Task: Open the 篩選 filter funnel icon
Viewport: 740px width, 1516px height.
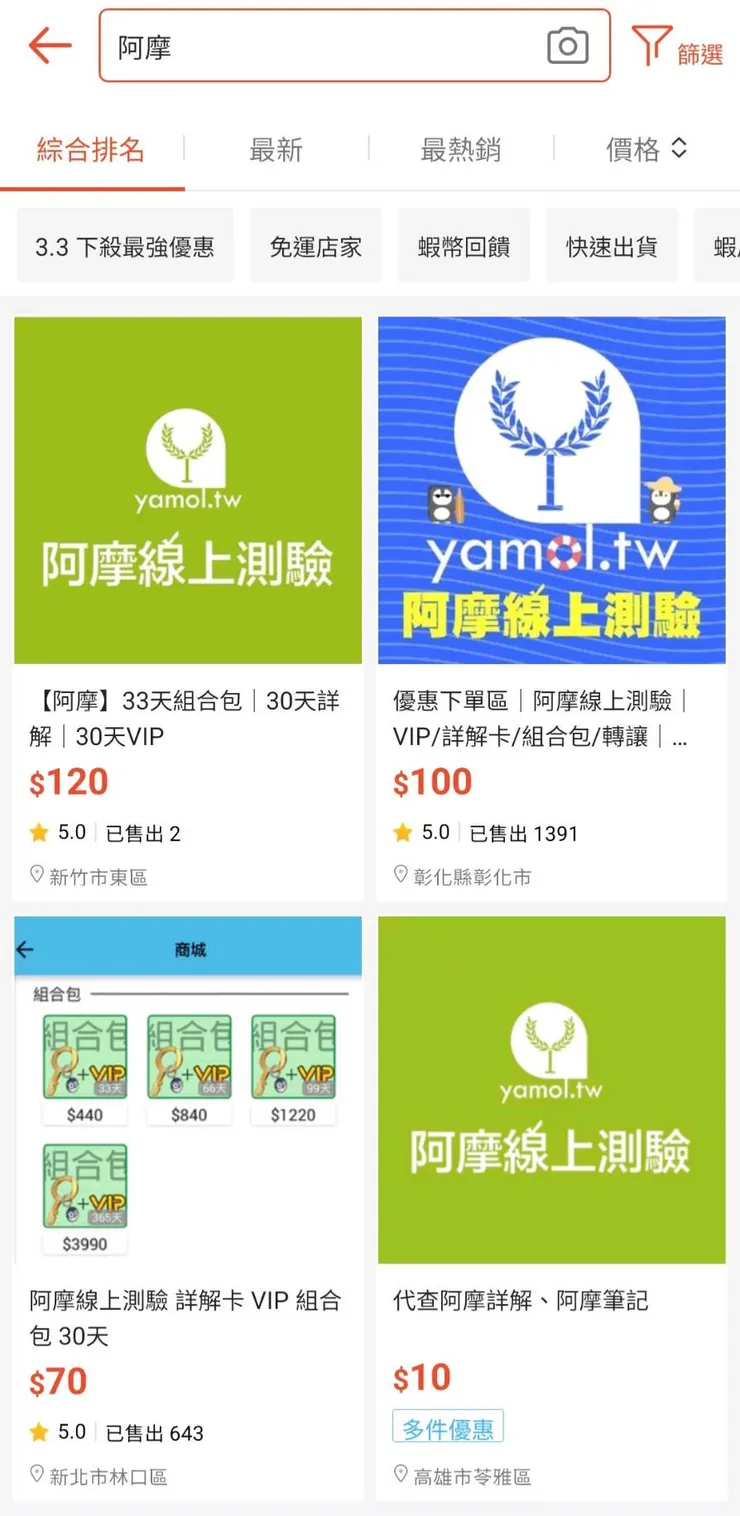Action: 653,44
